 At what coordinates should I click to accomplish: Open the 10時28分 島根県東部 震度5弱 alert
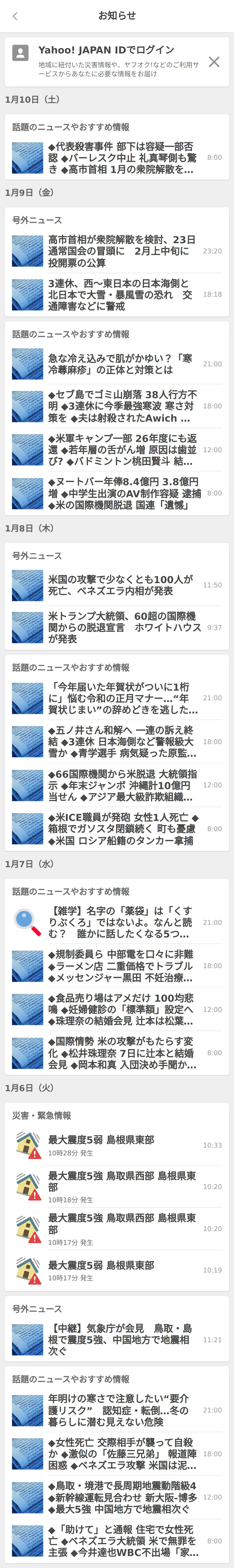[122, 1145]
